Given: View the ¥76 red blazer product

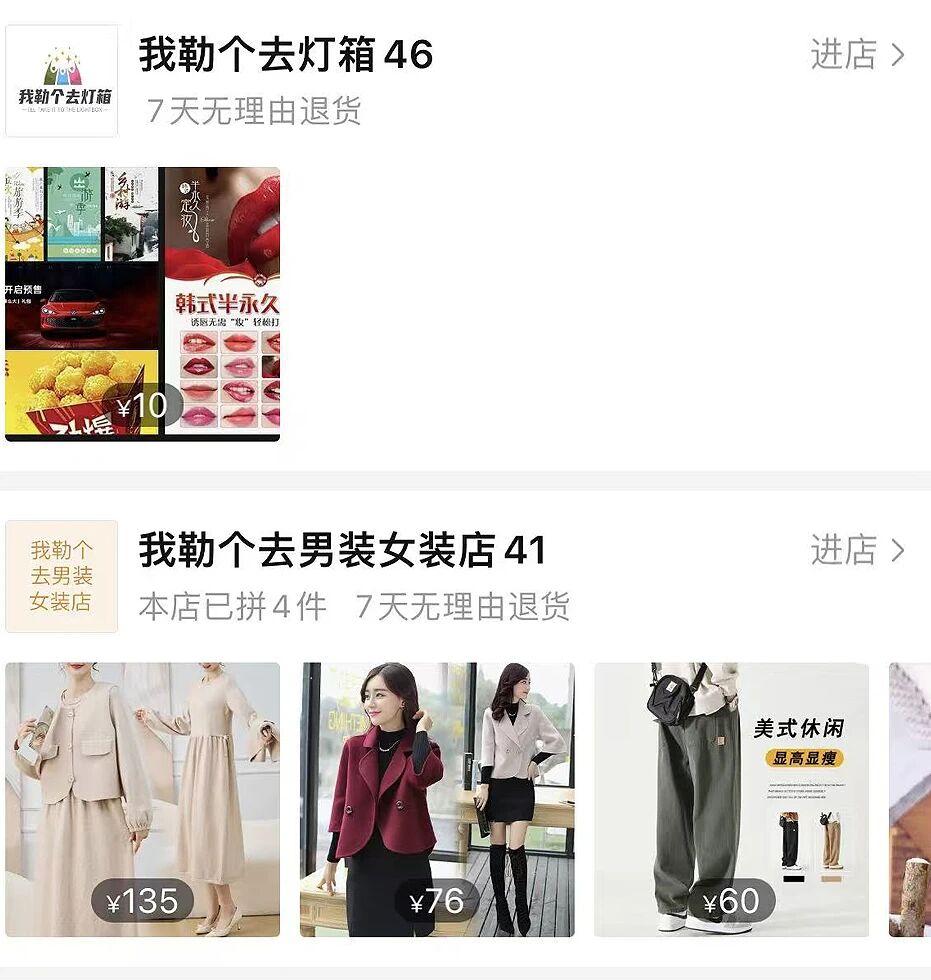Looking at the screenshot, I should pyautogui.click(x=437, y=799).
